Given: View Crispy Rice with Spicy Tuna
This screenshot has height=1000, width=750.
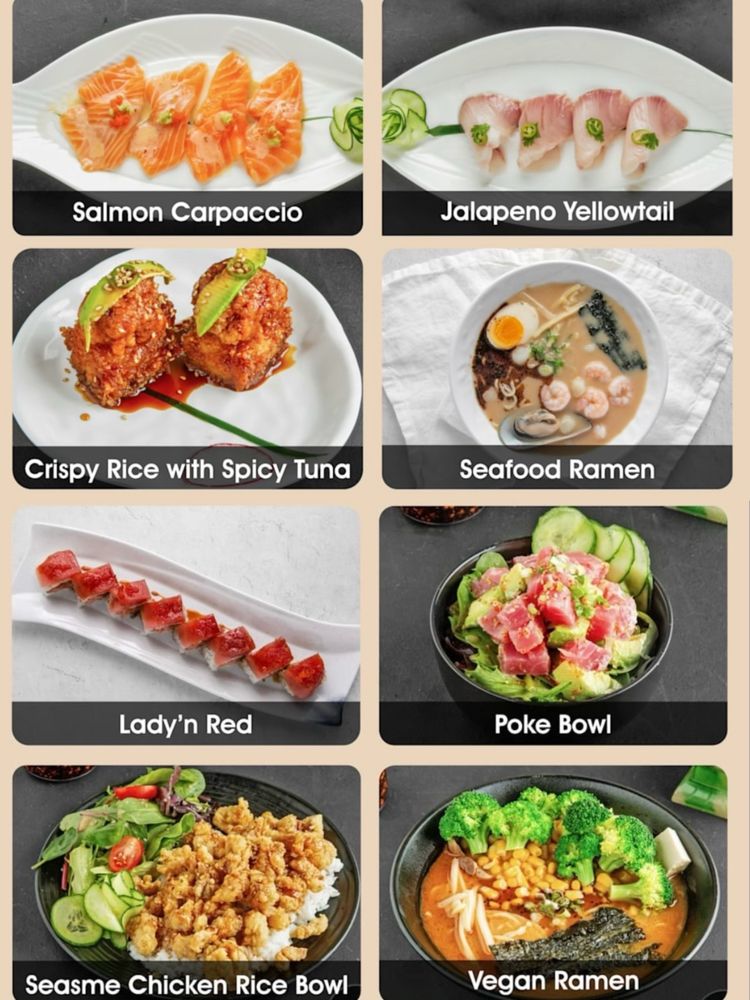Looking at the screenshot, I should pyautogui.click(x=187, y=368).
